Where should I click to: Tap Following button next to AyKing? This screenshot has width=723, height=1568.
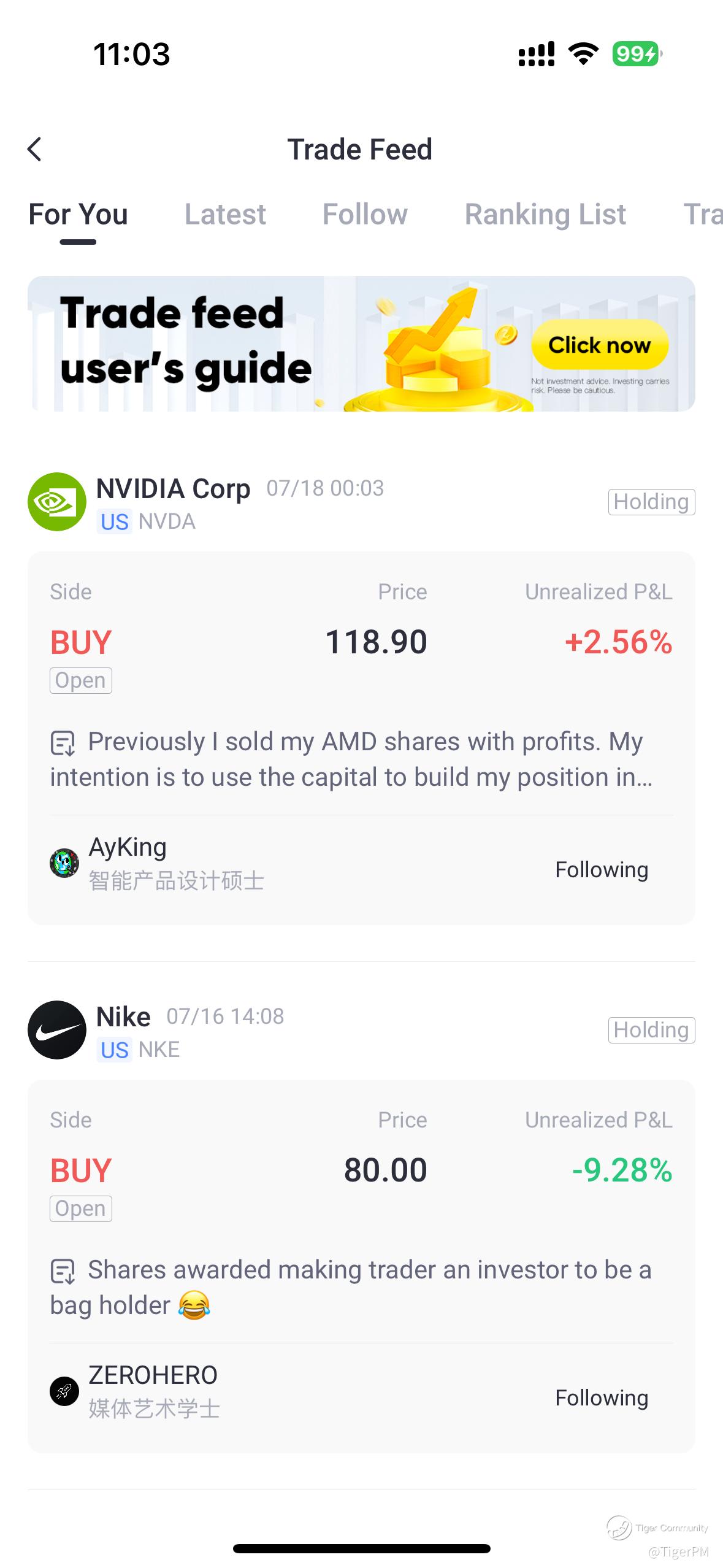click(602, 869)
